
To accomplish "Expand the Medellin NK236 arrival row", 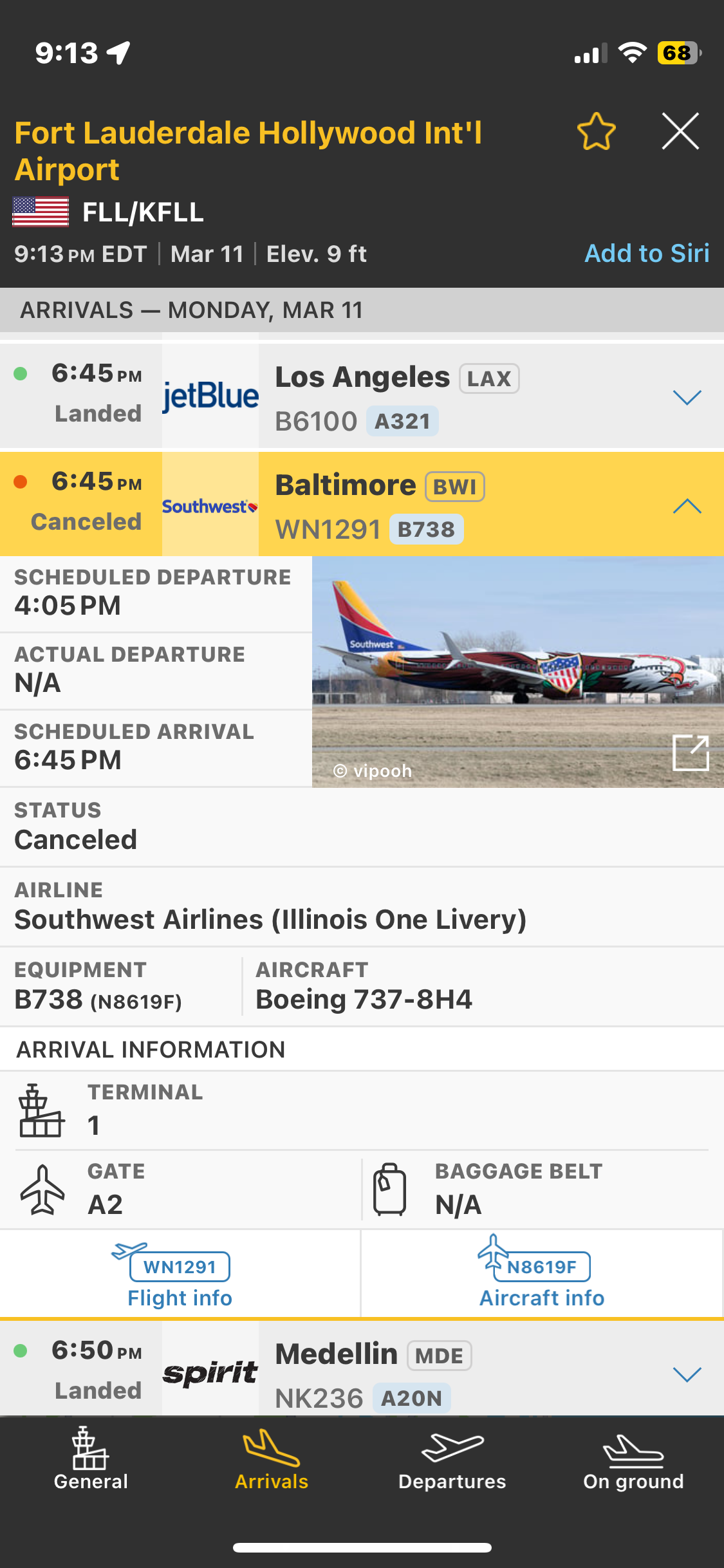I will pos(686,1374).
